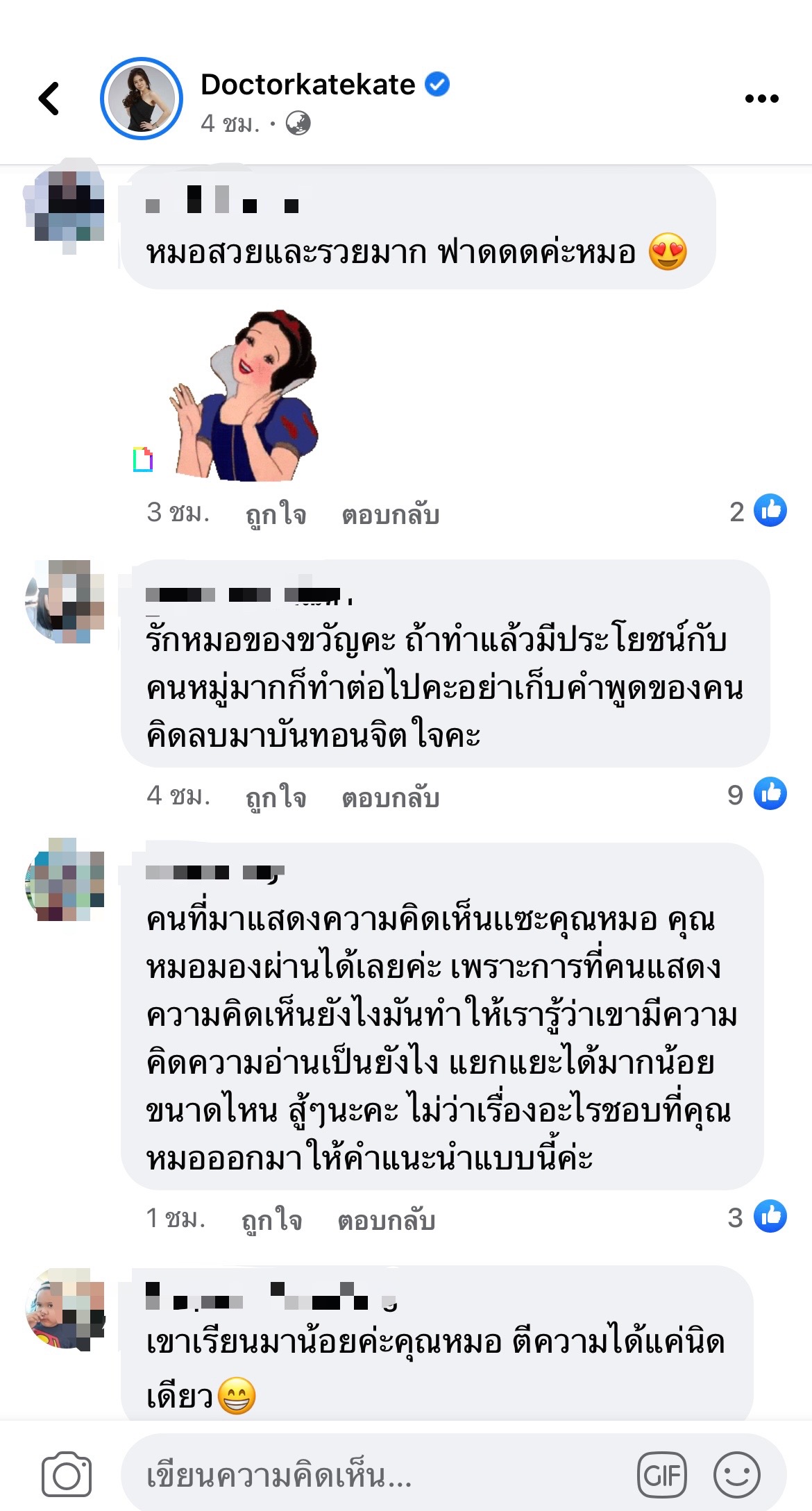Open Doctorkatekate's profile picture
Screen dimensions: 812x1511
tap(142, 99)
